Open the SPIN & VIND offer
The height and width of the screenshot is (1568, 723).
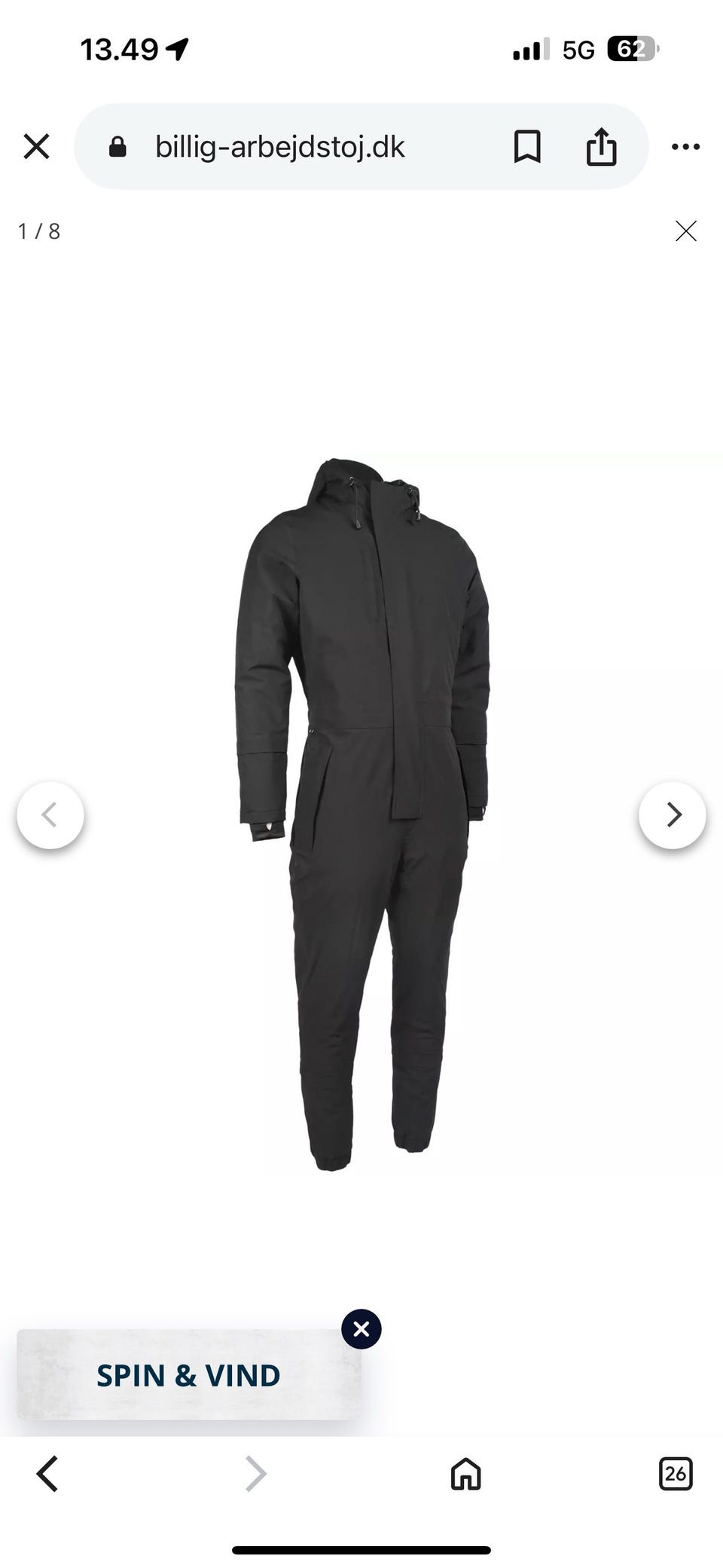click(x=188, y=1374)
